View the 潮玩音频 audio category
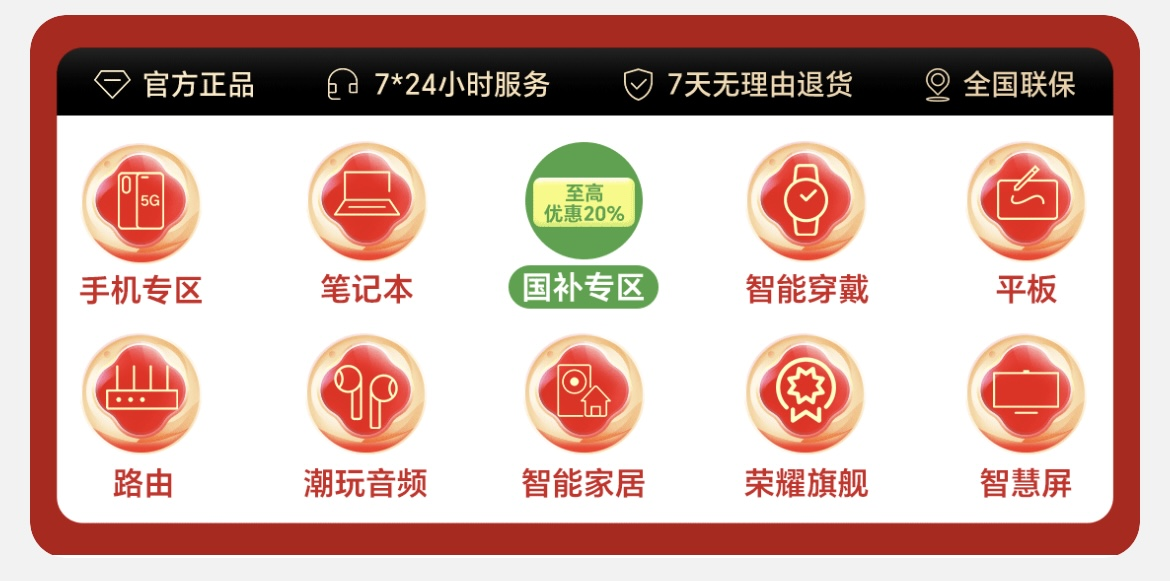Image resolution: width=1170 pixels, height=581 pixels. click(366, 396)
